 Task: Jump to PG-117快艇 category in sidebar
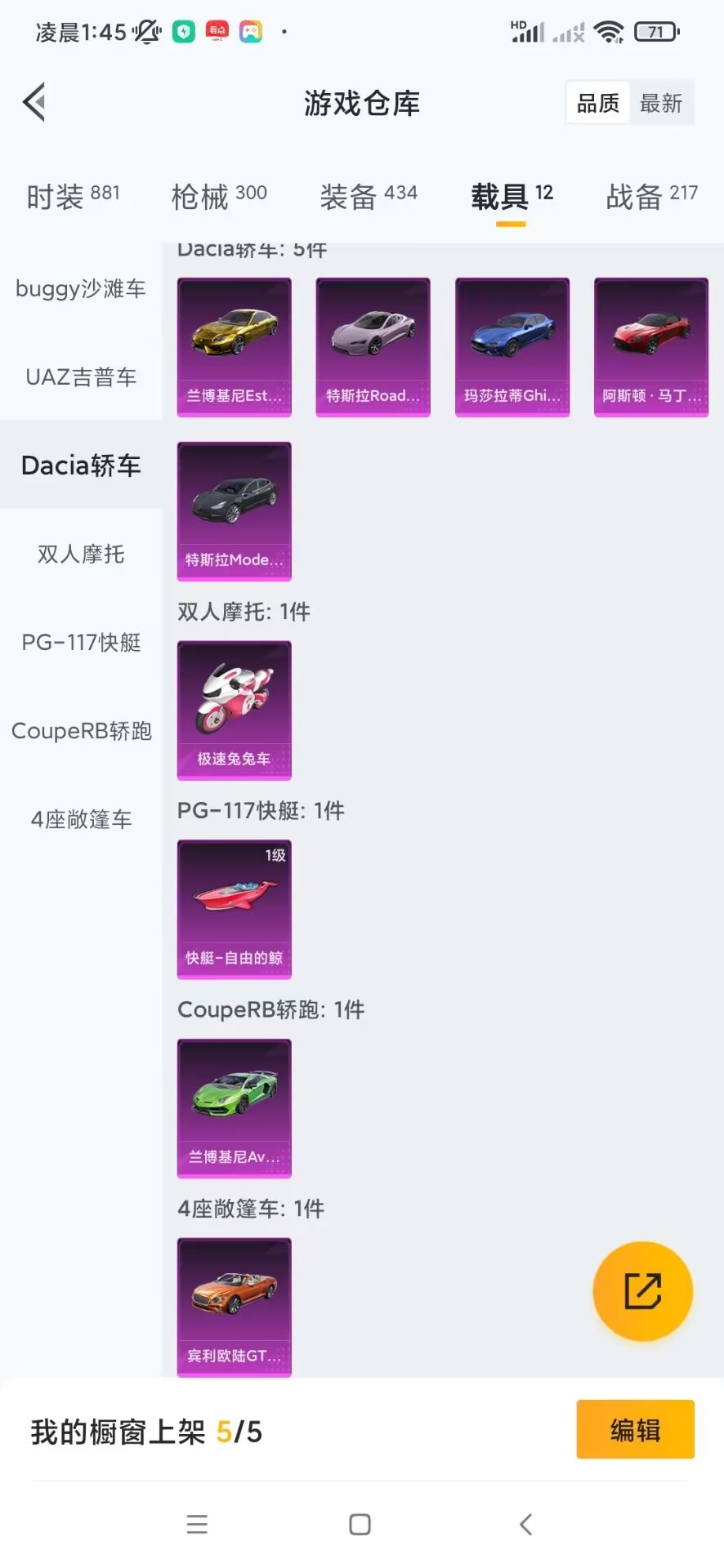[x=81, y=642]
